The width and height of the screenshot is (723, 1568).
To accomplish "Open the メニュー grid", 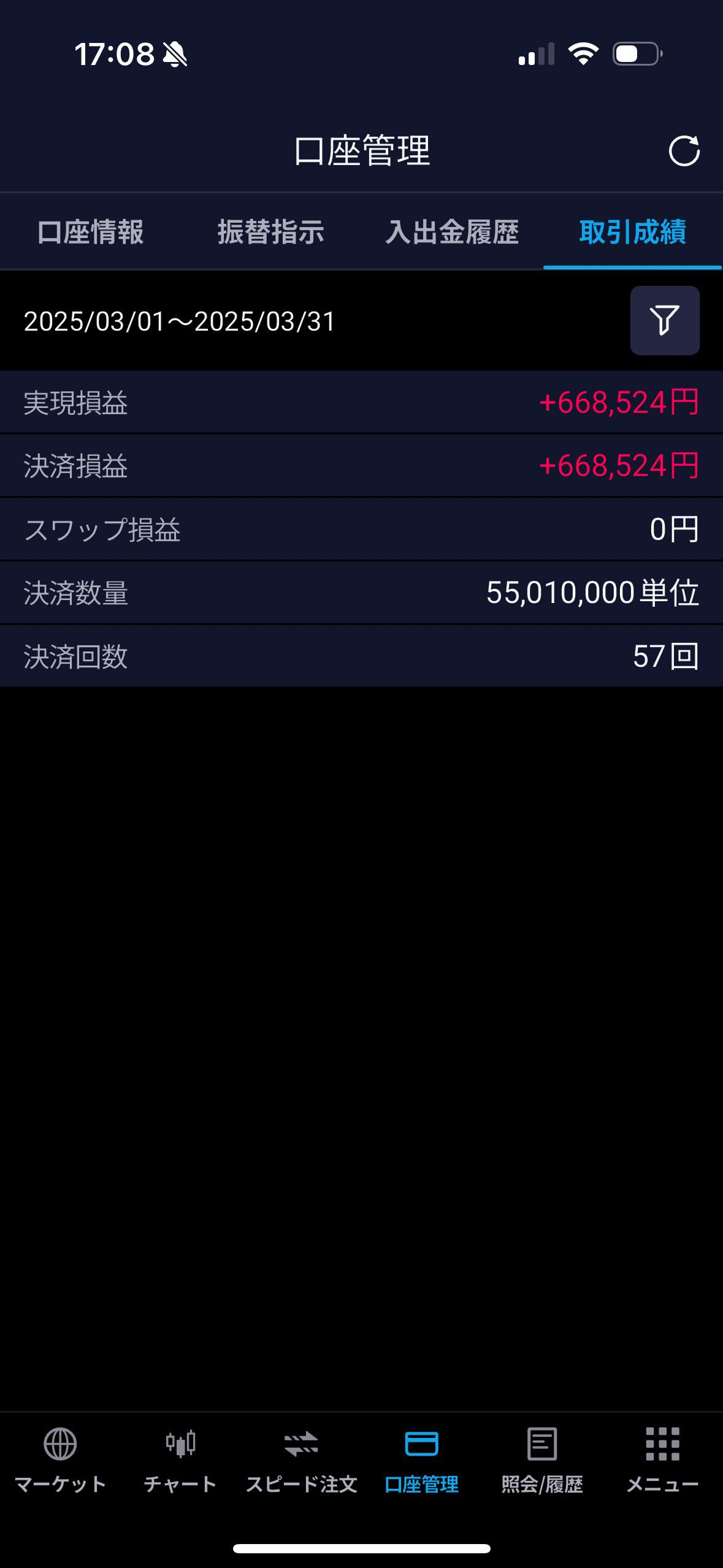I will (662, 1461).
